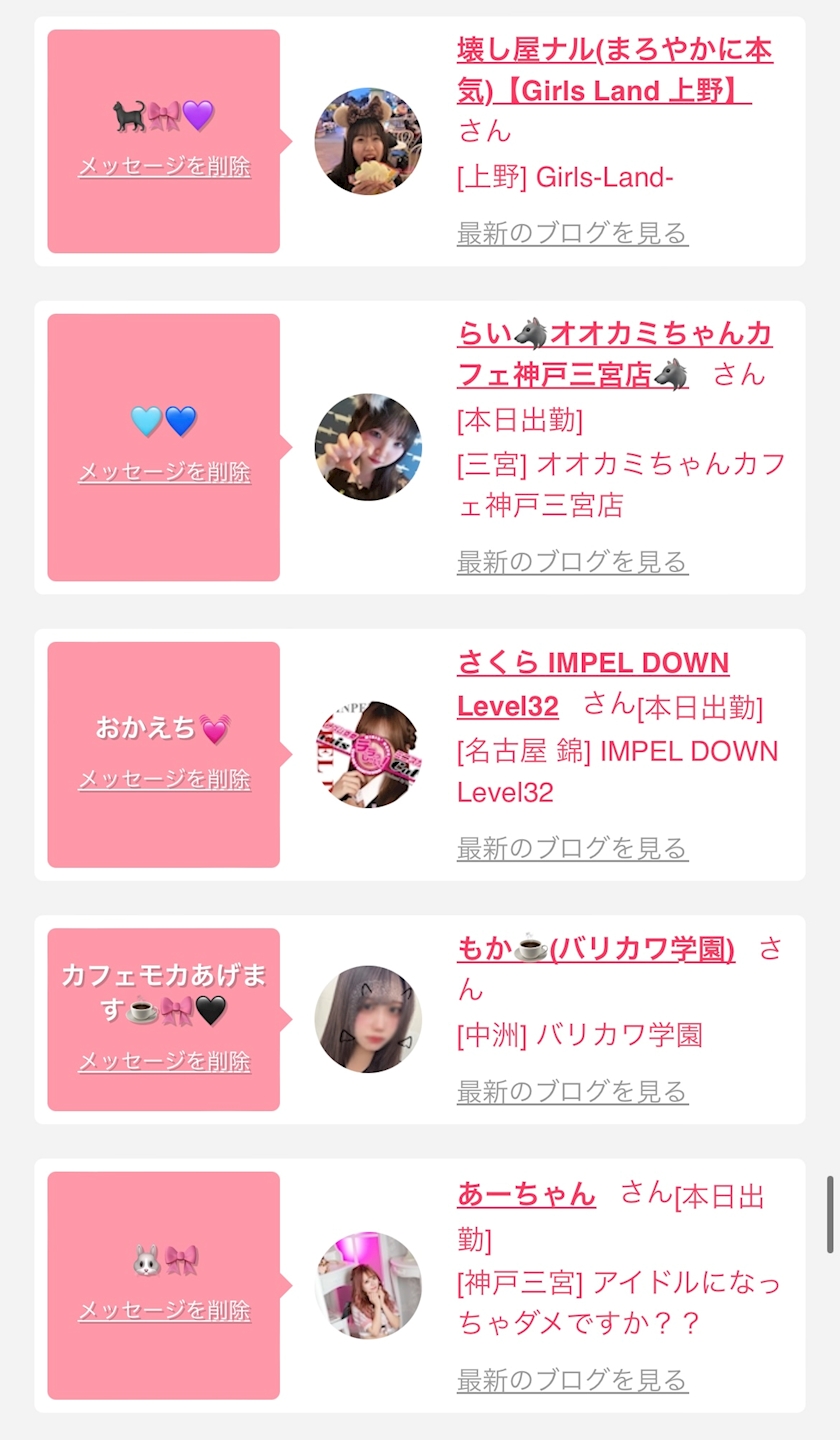The width and height of the screenshot is (840, 1440).
Task: Delete the おかえち message to さくら
Action: tap(164, 780)
